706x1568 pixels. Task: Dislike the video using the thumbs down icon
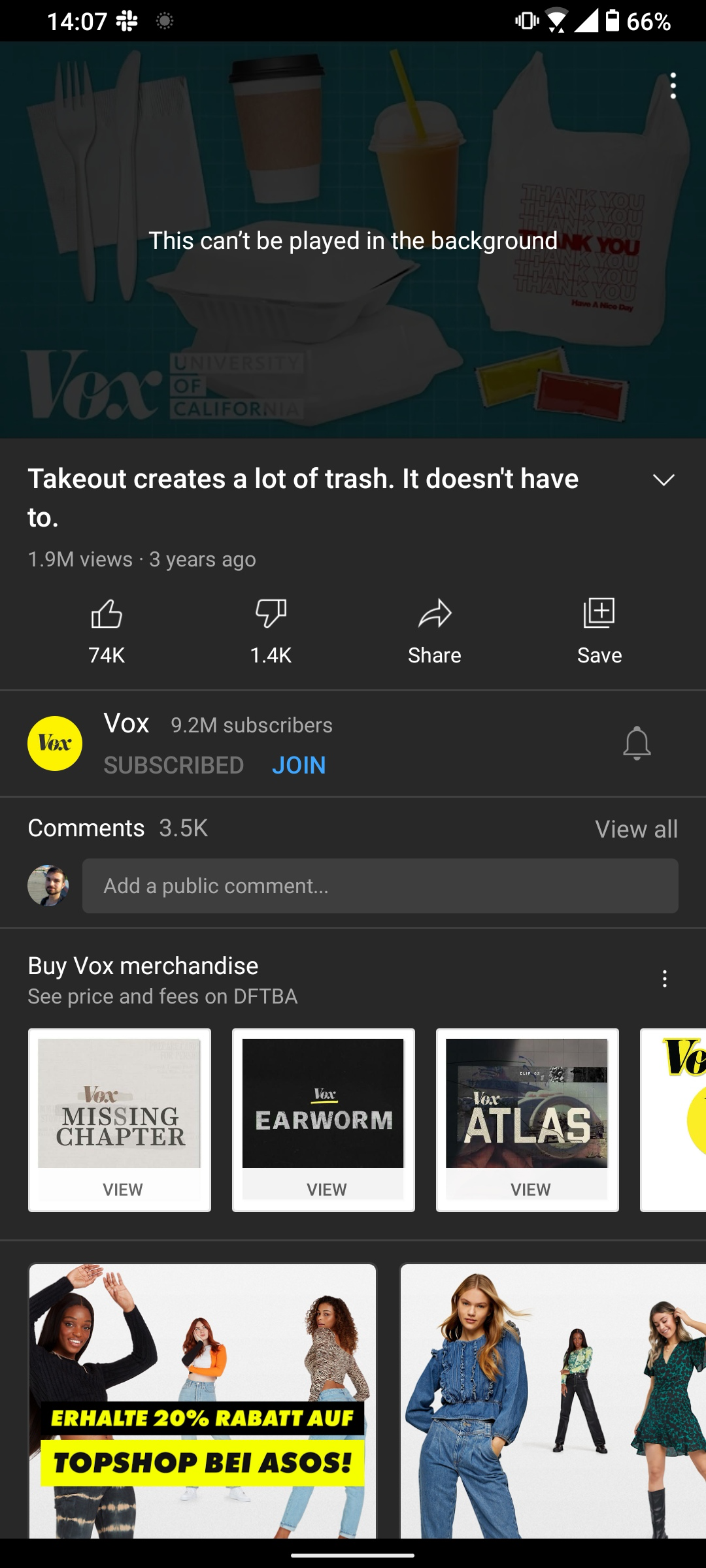(x=270, y=627)
